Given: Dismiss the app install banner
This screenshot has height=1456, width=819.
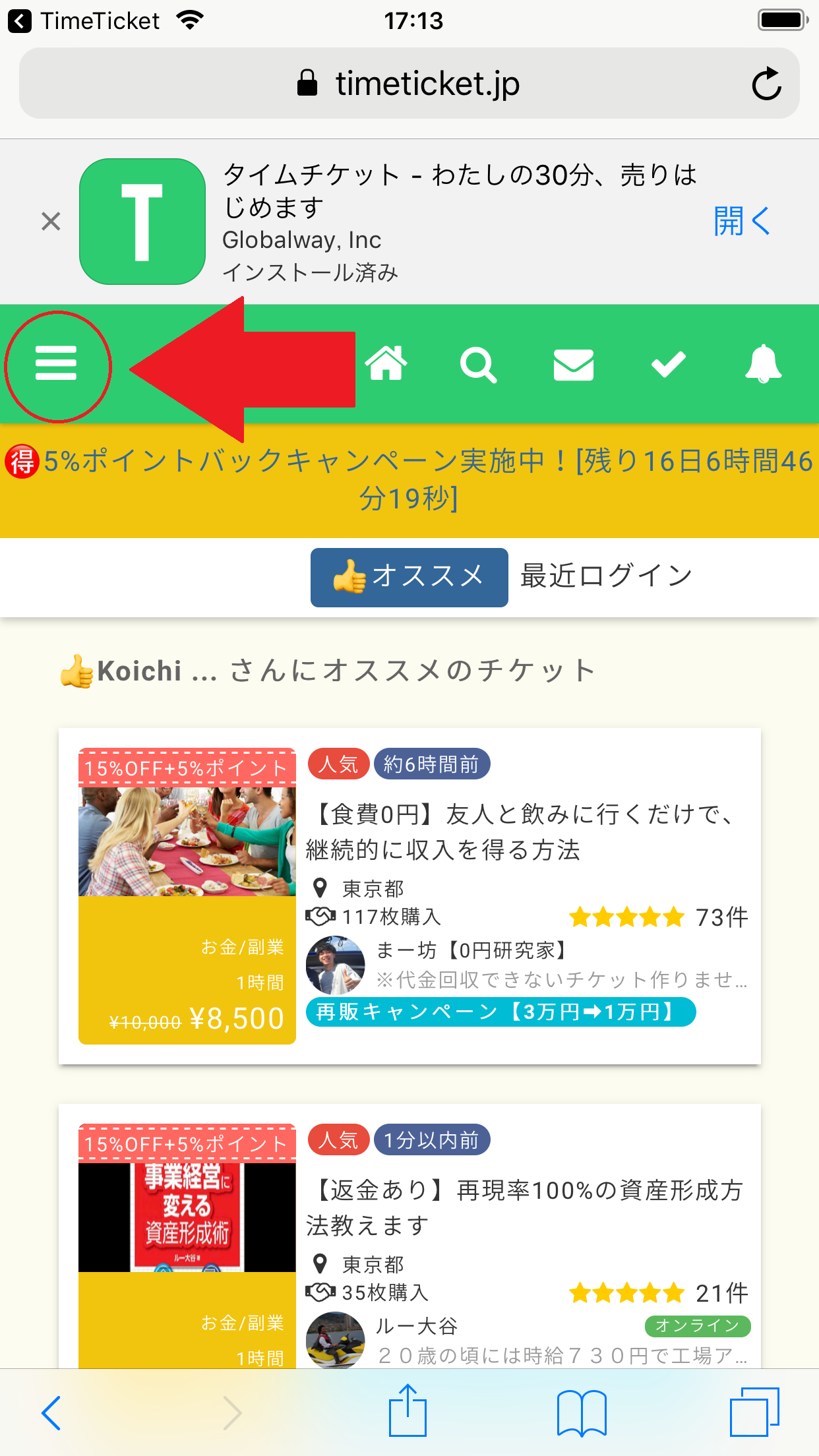Looking at the screenshot, I should [x=51, y=222].
